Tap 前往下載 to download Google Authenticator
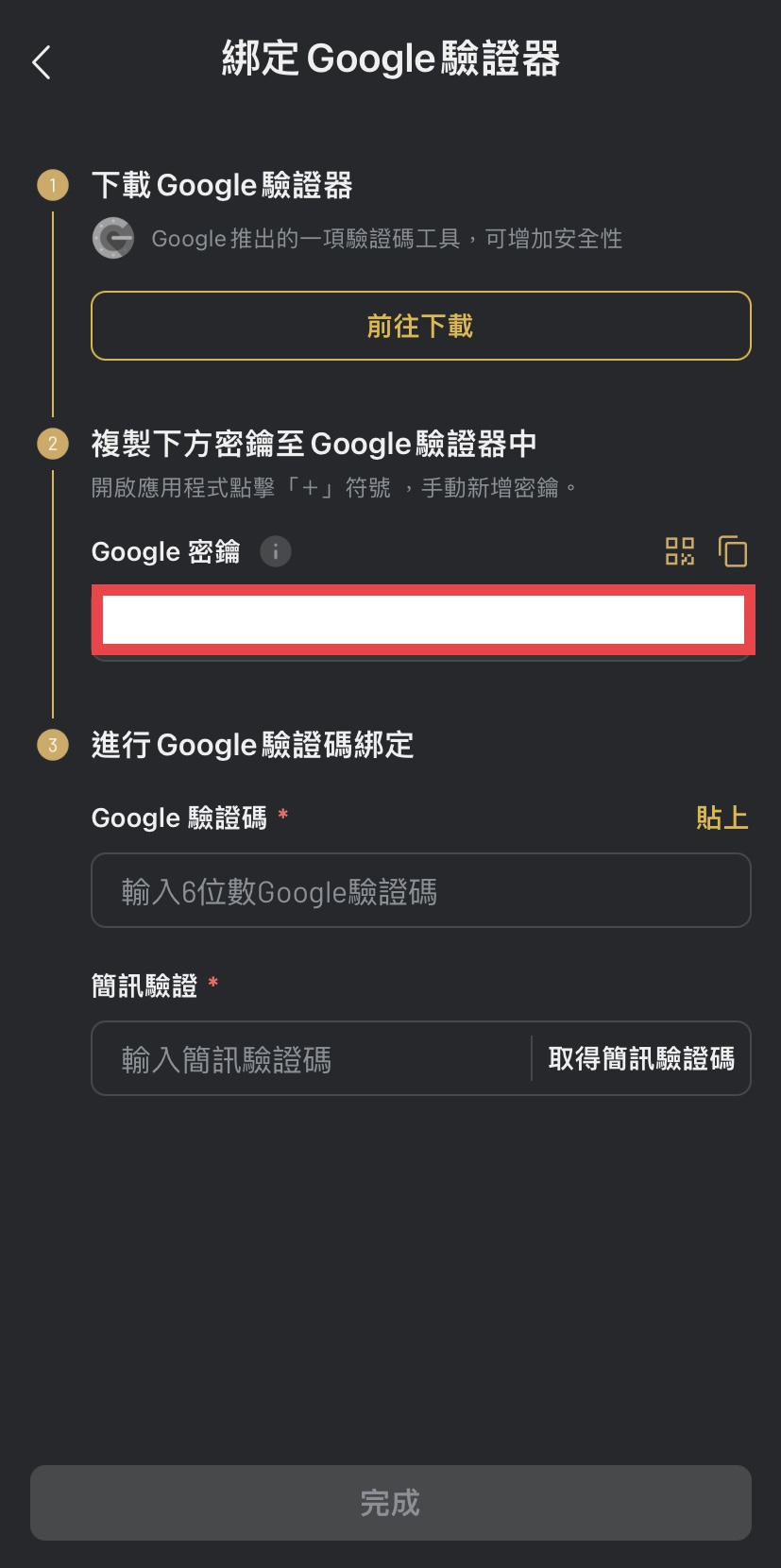 pyautogui.click(x=420, y=326)
